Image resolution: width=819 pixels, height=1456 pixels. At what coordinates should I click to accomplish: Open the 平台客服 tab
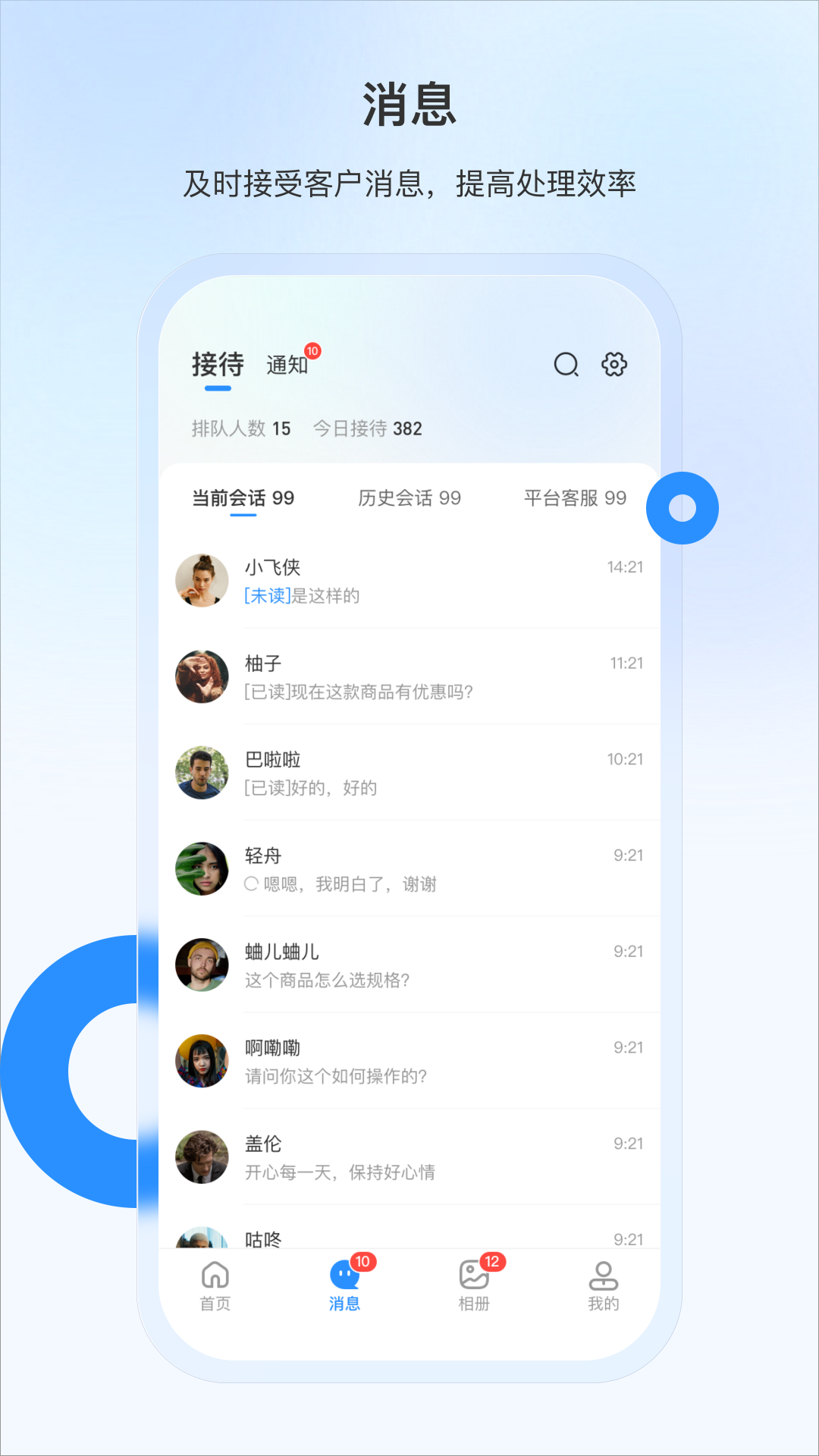[x=573, y=498]
